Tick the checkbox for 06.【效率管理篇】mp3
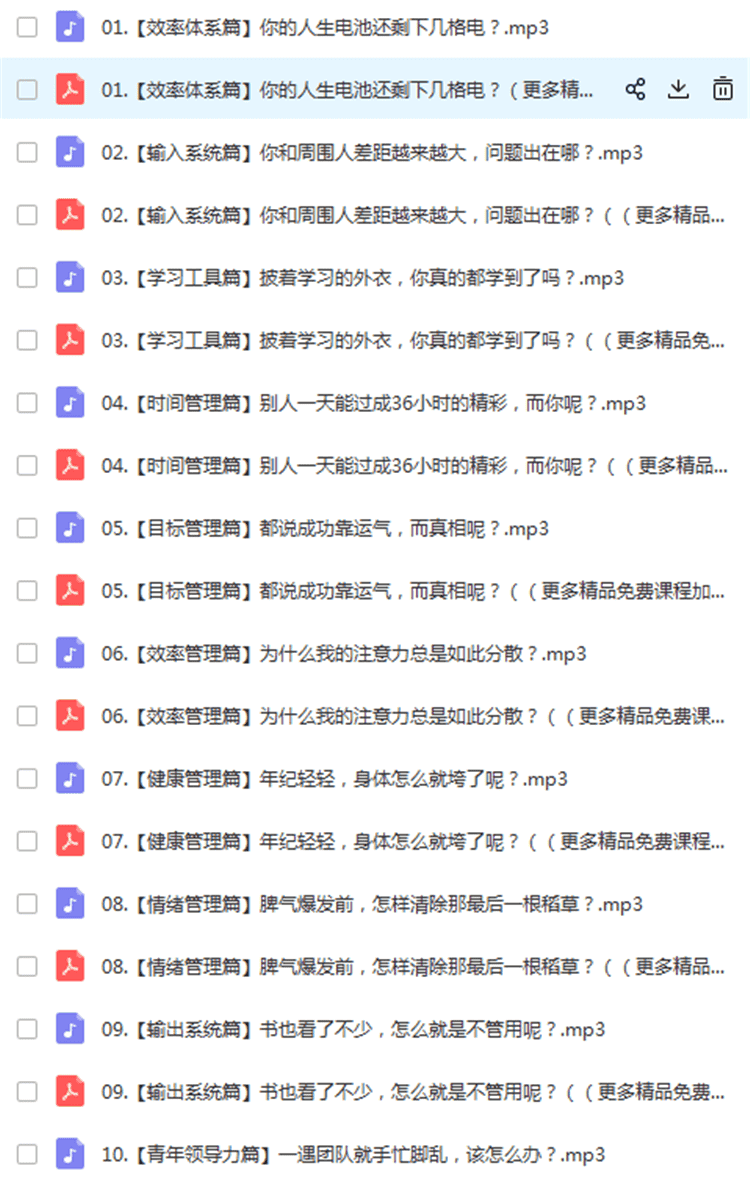This screenshot has width=750, height=1196. click(x=27, y=653)
